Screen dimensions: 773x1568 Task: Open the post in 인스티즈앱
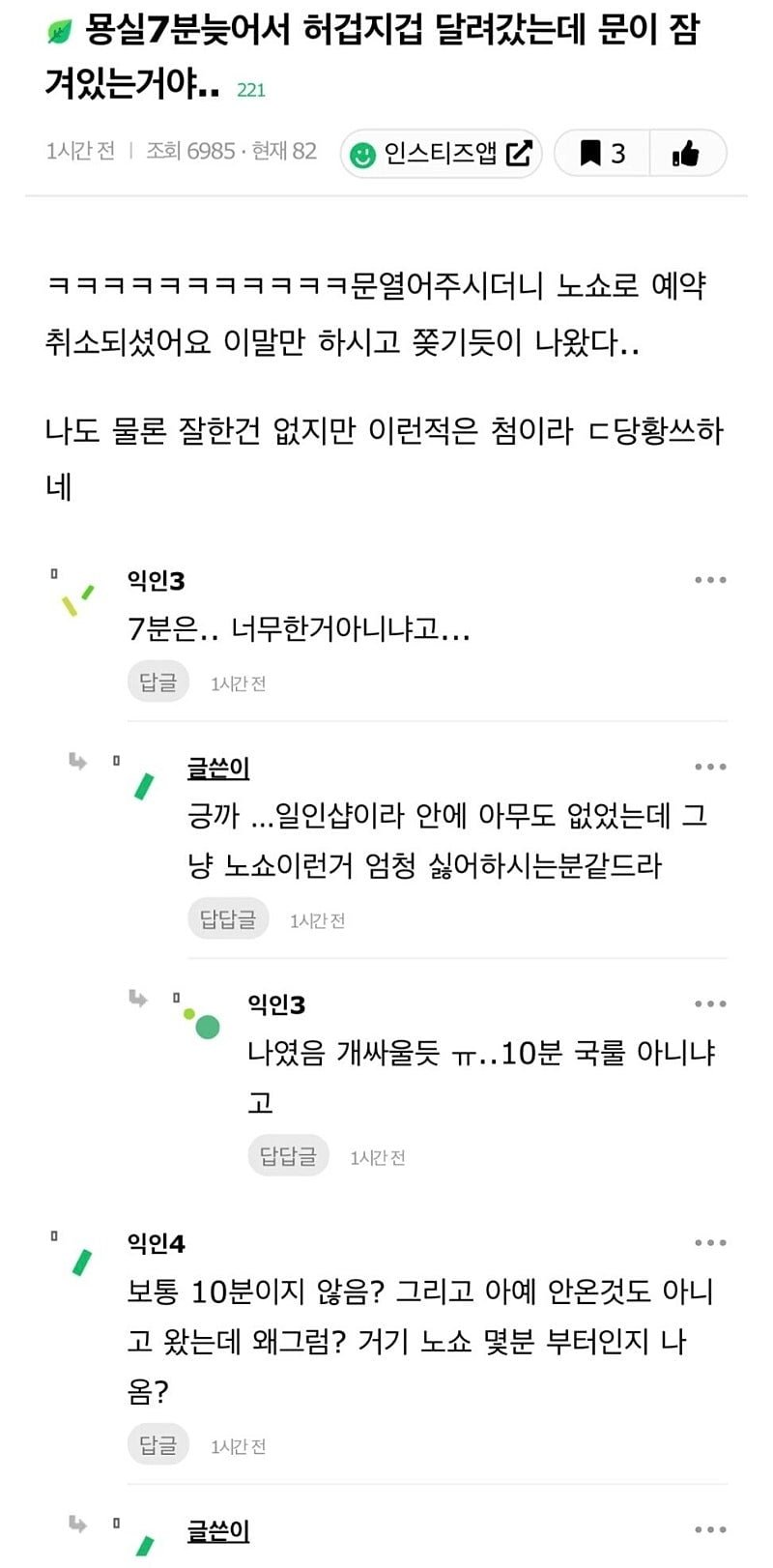click(x=441, y=153)
